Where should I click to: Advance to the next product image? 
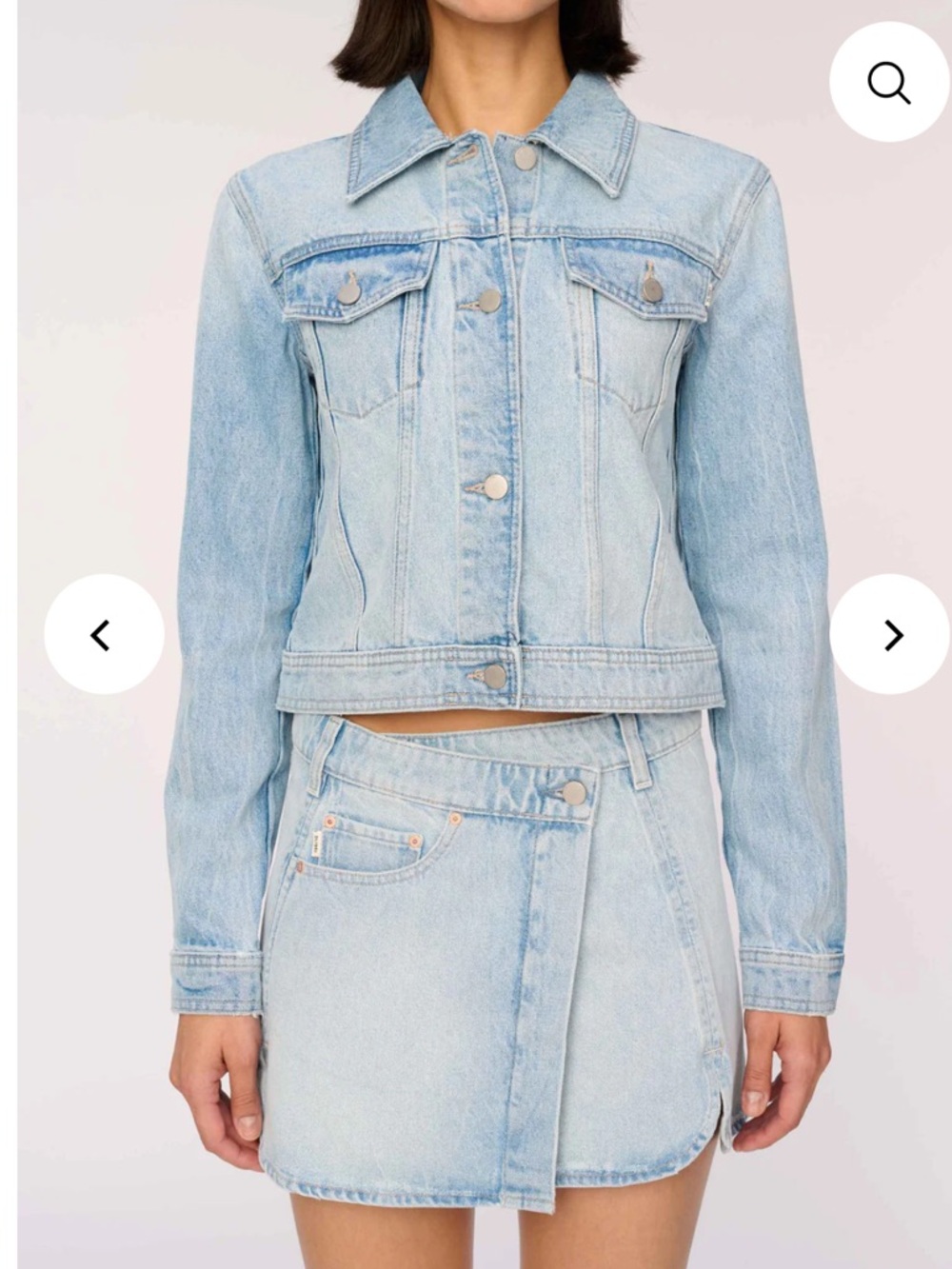pos(890,634)
